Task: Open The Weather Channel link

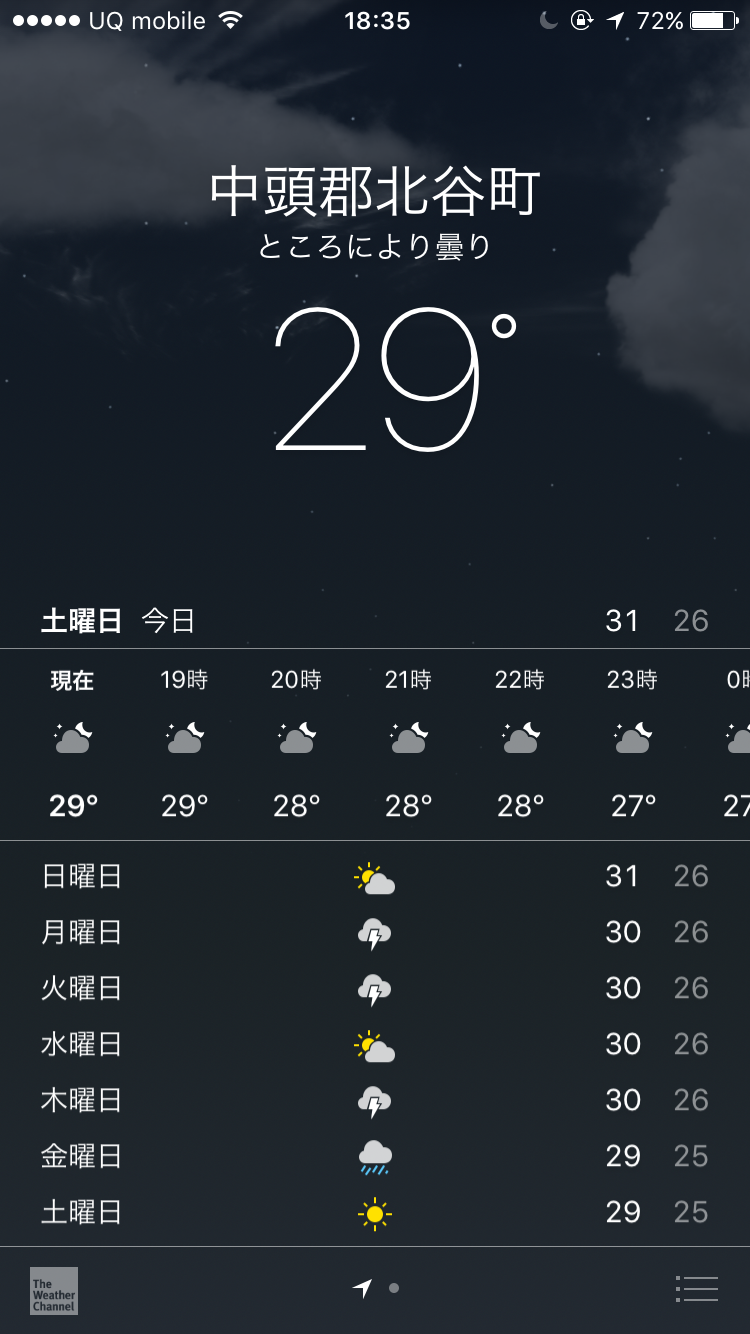Action: click(x=54, y=1290)
